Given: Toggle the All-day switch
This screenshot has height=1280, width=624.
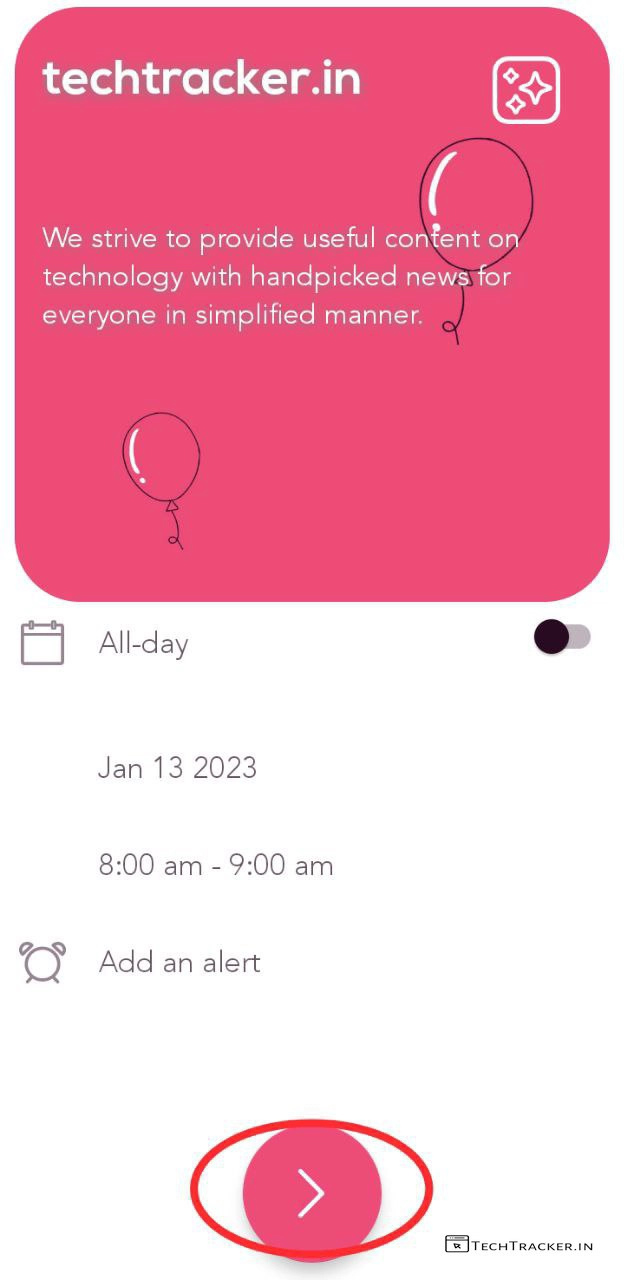Looking at the screenshot, I should [x=562, y=637].
